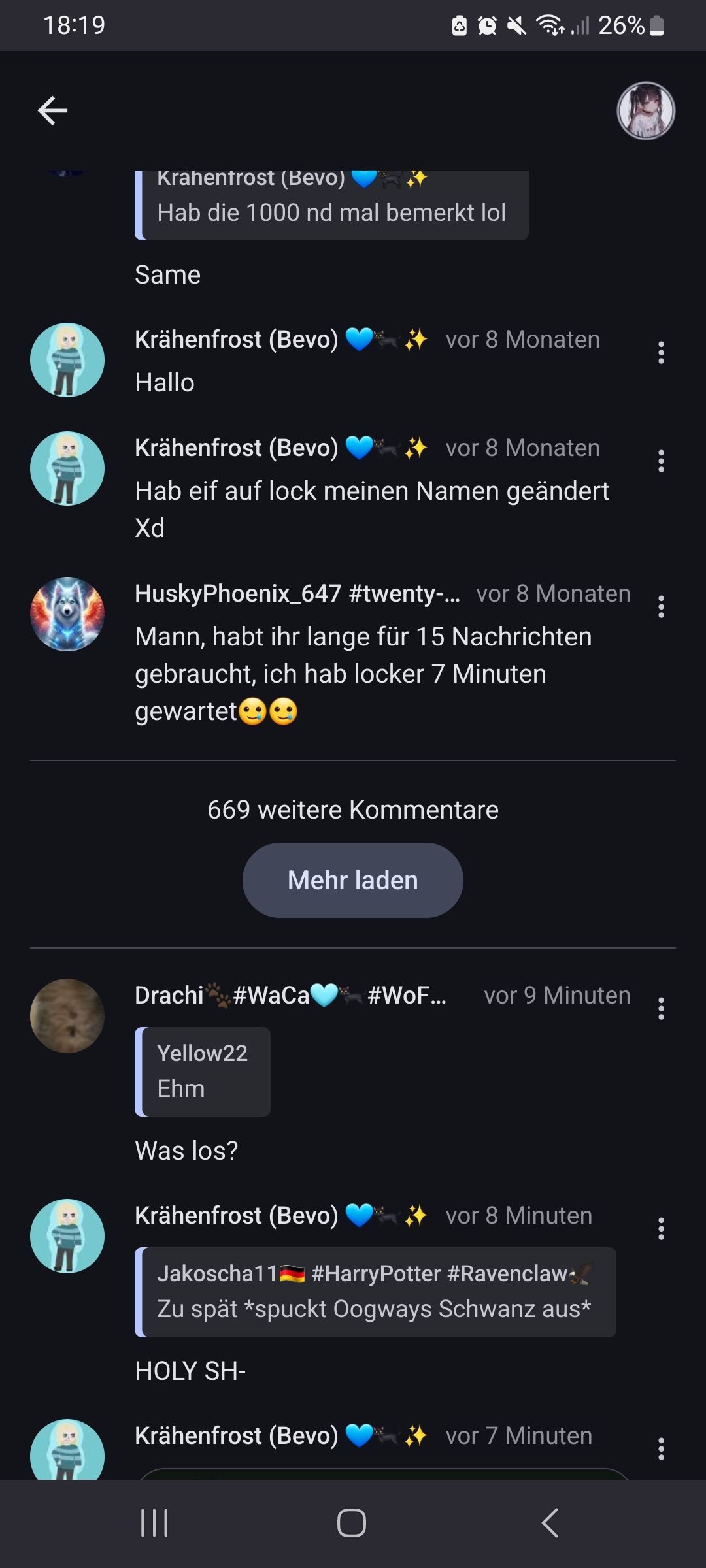Screen dimensions: 706x1568
Task: Open recent apps from the navigation bar
Action: tap(155, 1523)
